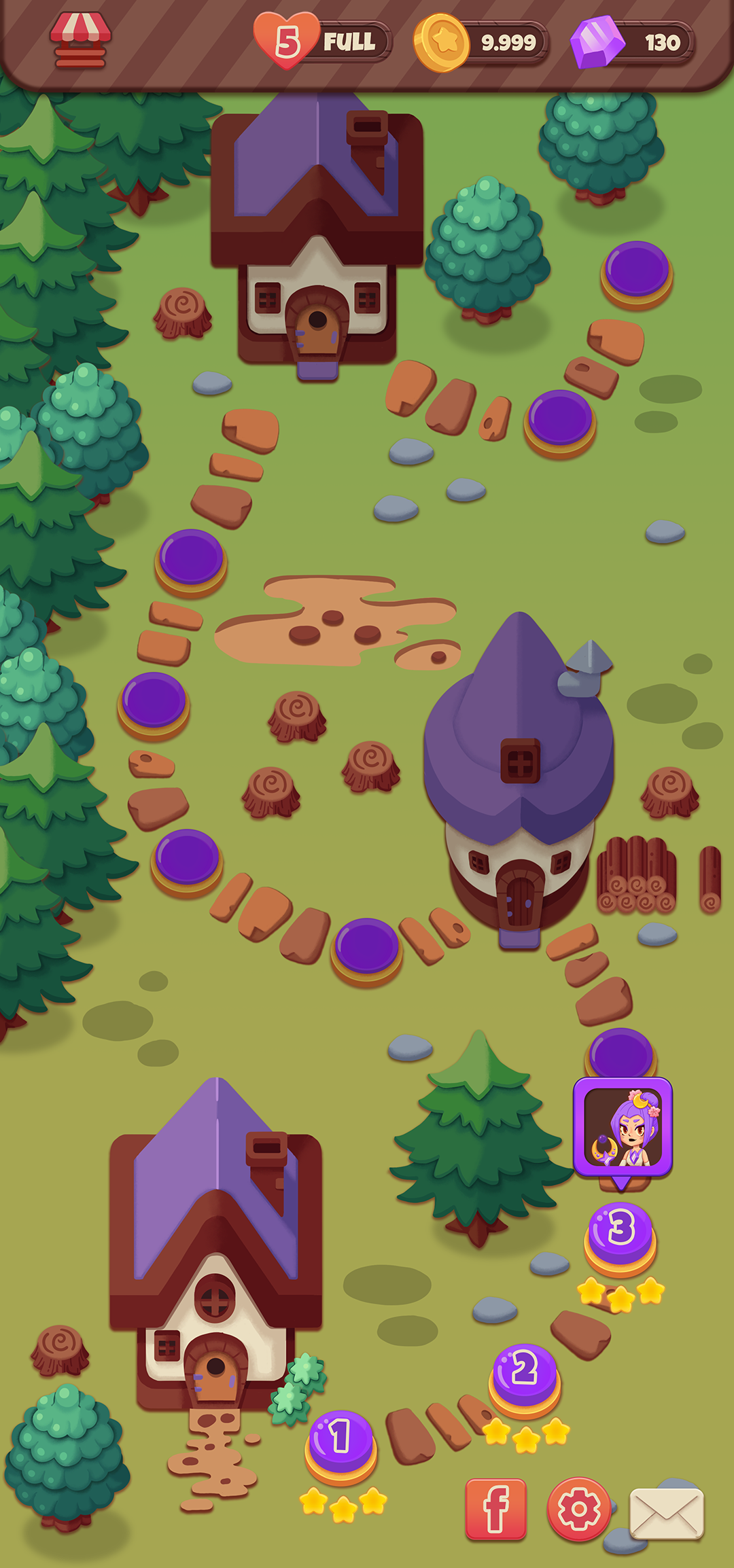Open the settings gear
This screenshot has width=734, height=1568.
[x=579, y=1509]
